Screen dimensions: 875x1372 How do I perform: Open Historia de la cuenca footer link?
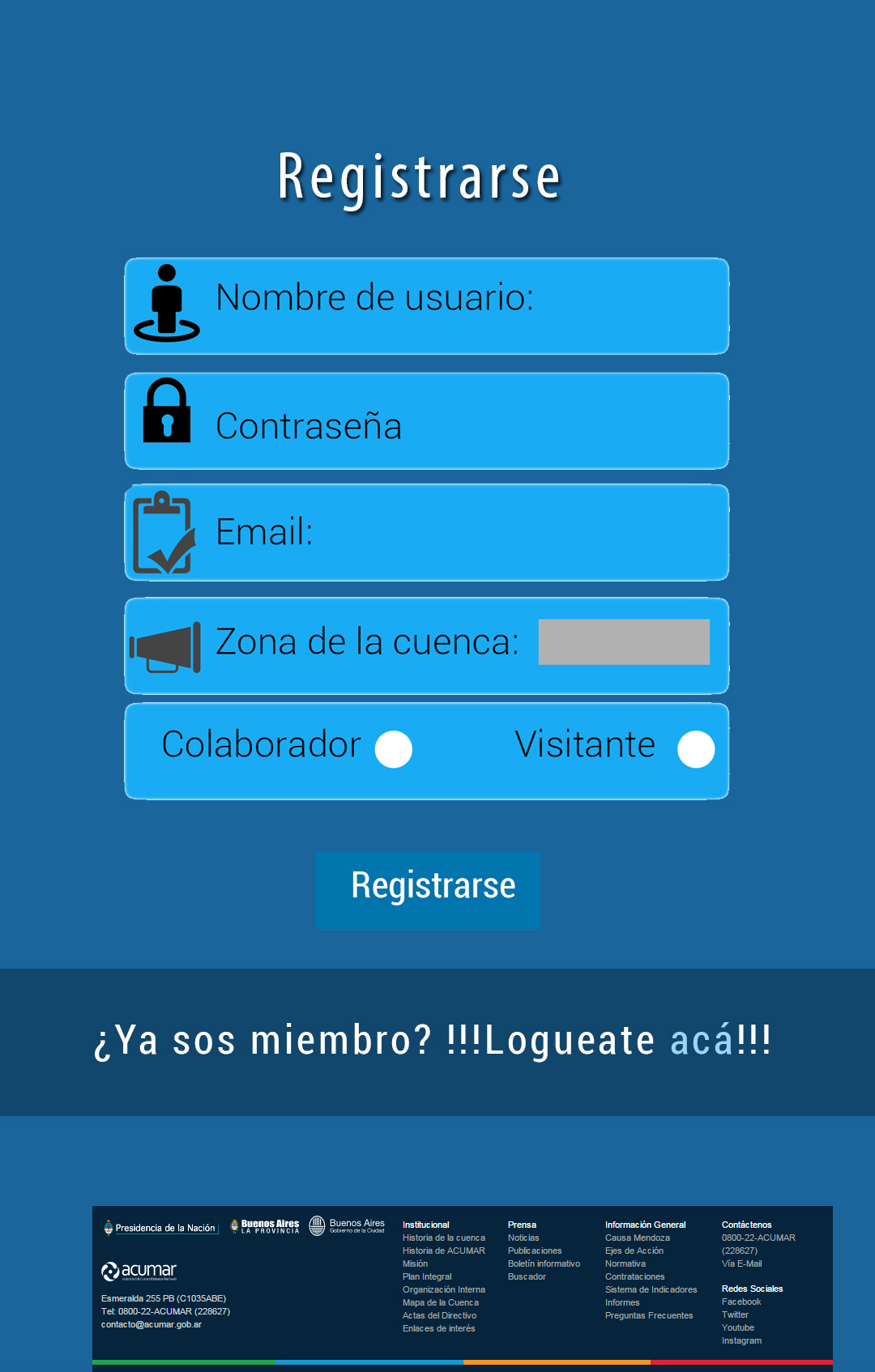pos(443,1238)
